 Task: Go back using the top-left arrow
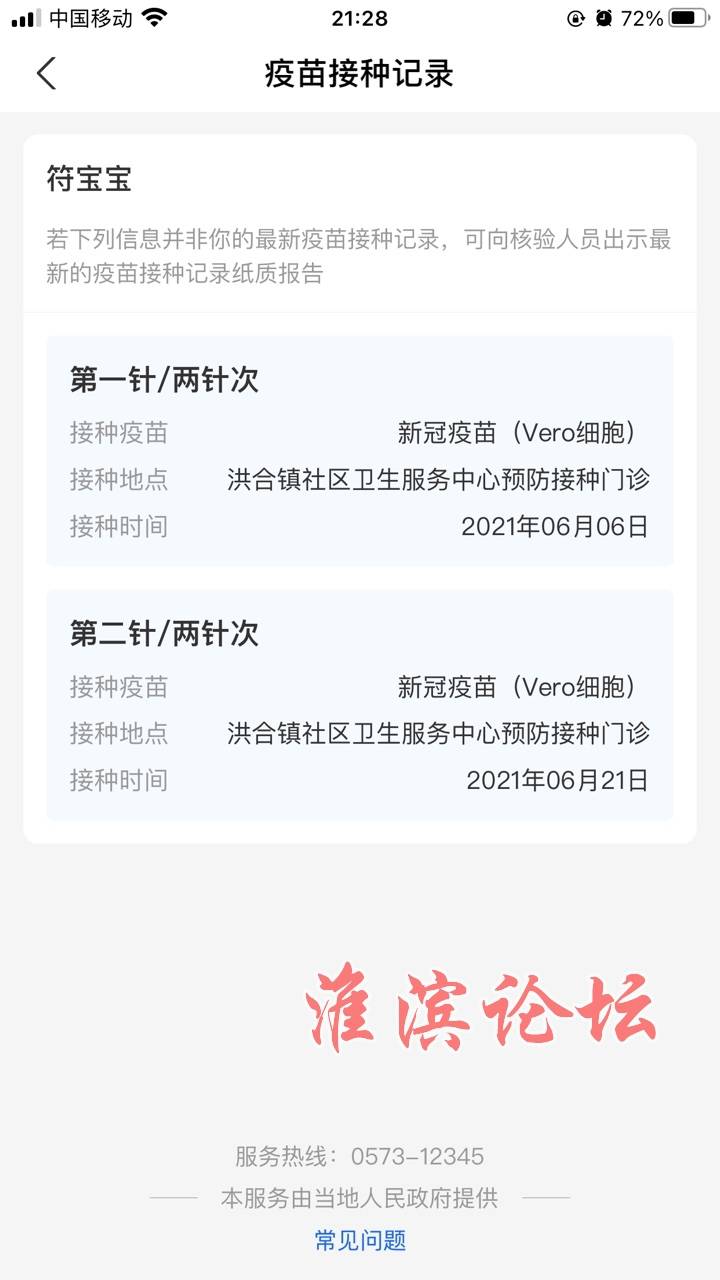[46, 73]
